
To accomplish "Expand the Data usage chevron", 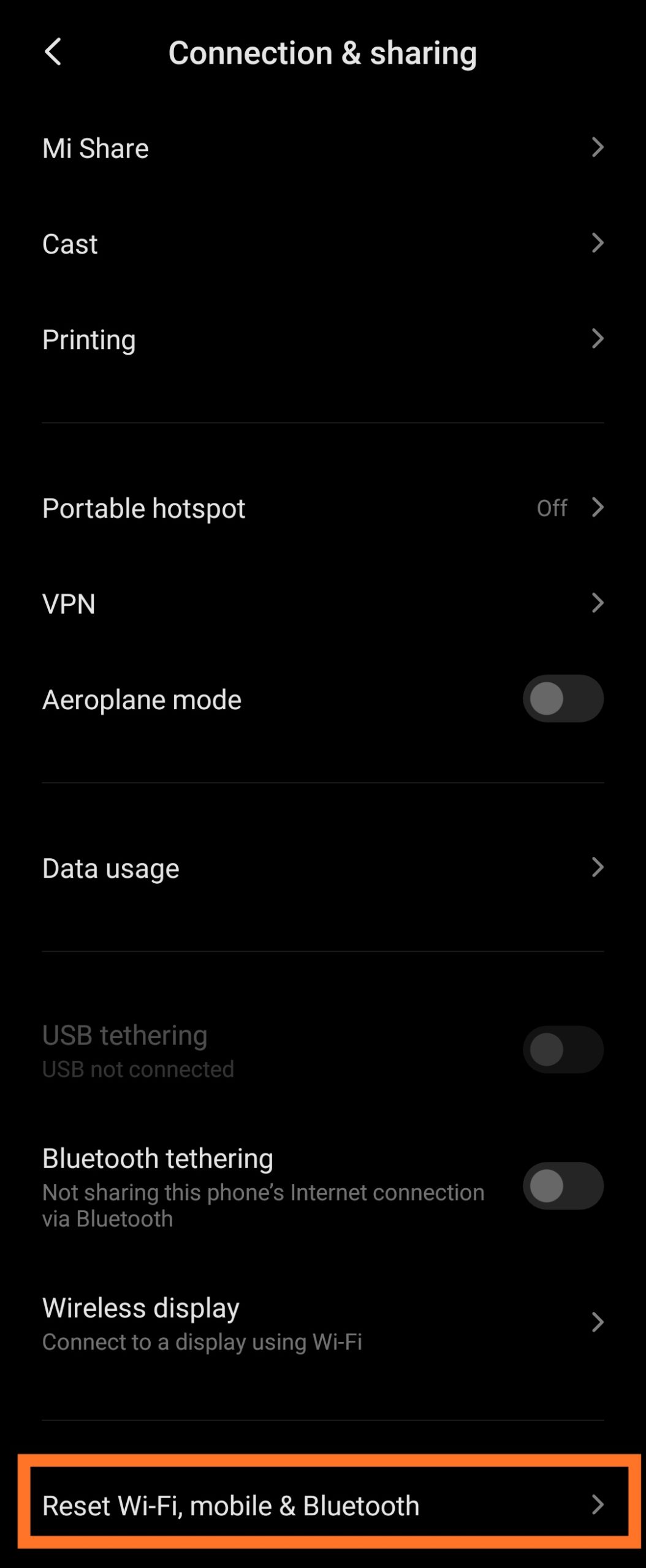I will (598, 867).
